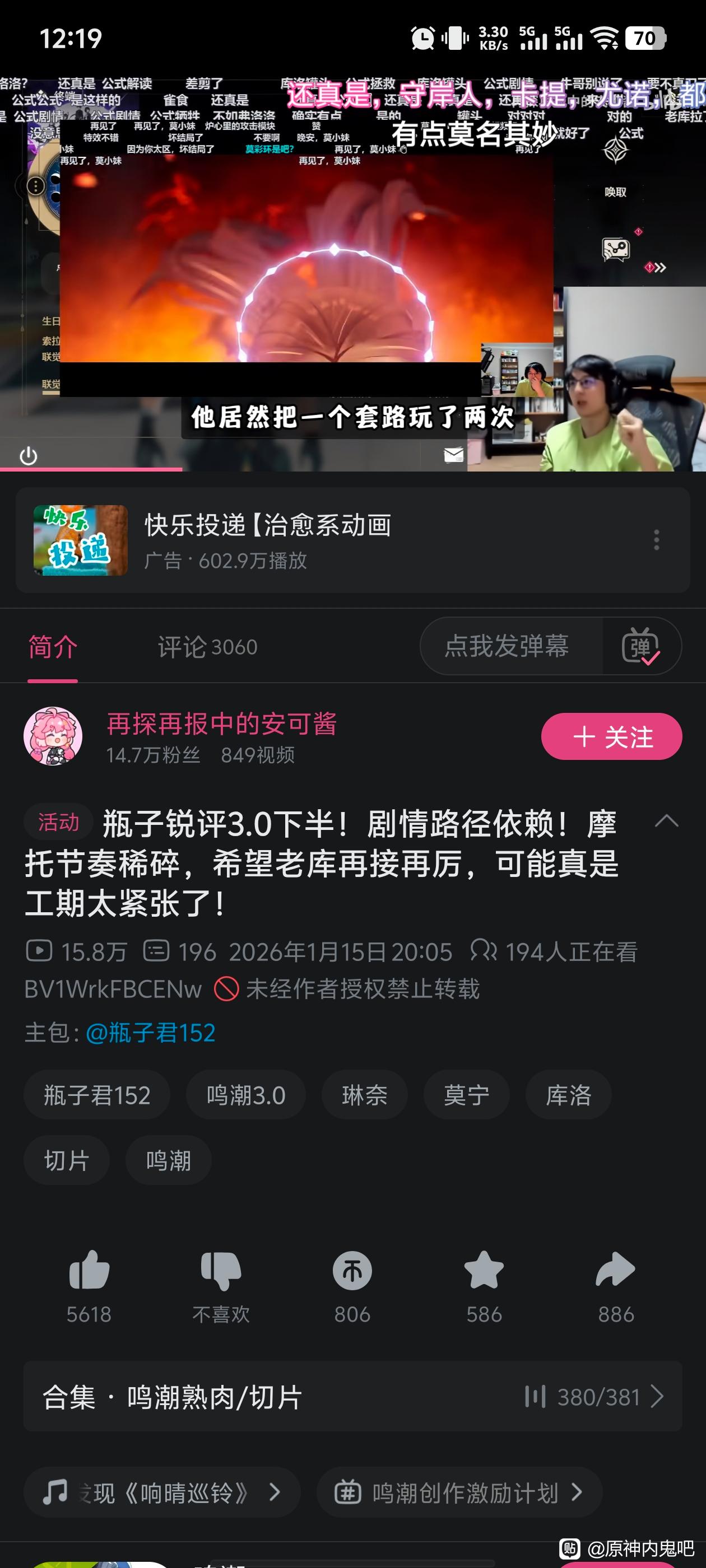
Task: Switch to the 简介 tab
Action: (53, 646)
